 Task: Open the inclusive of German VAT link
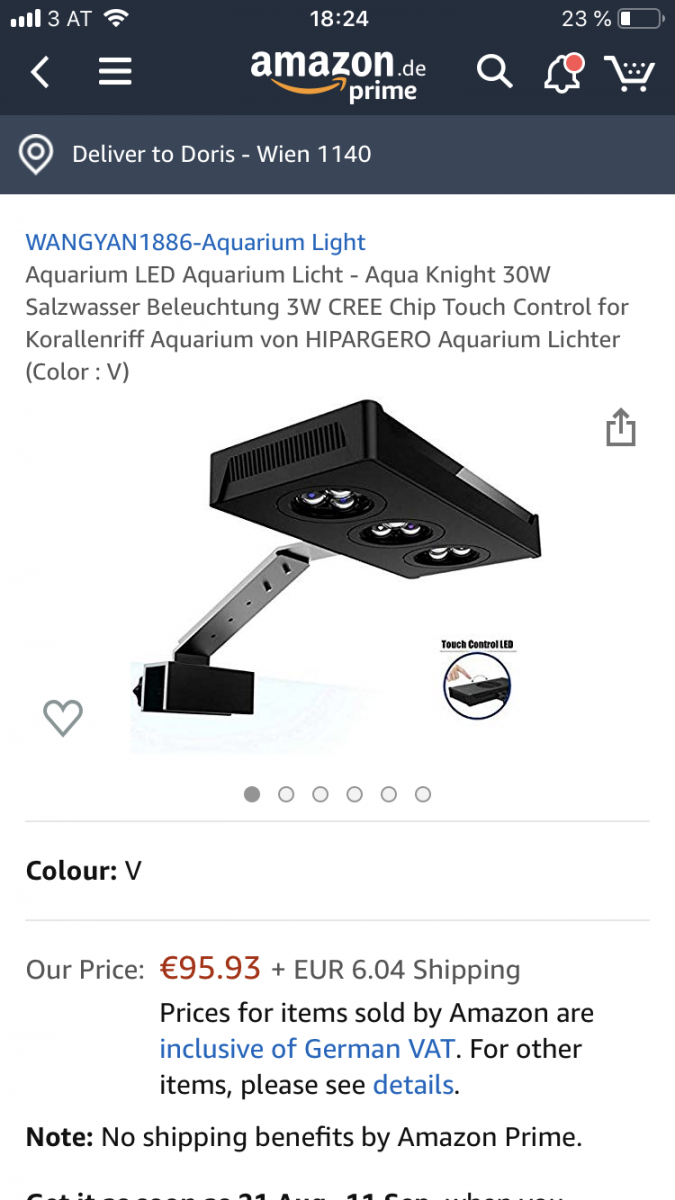click(307, 1049)
